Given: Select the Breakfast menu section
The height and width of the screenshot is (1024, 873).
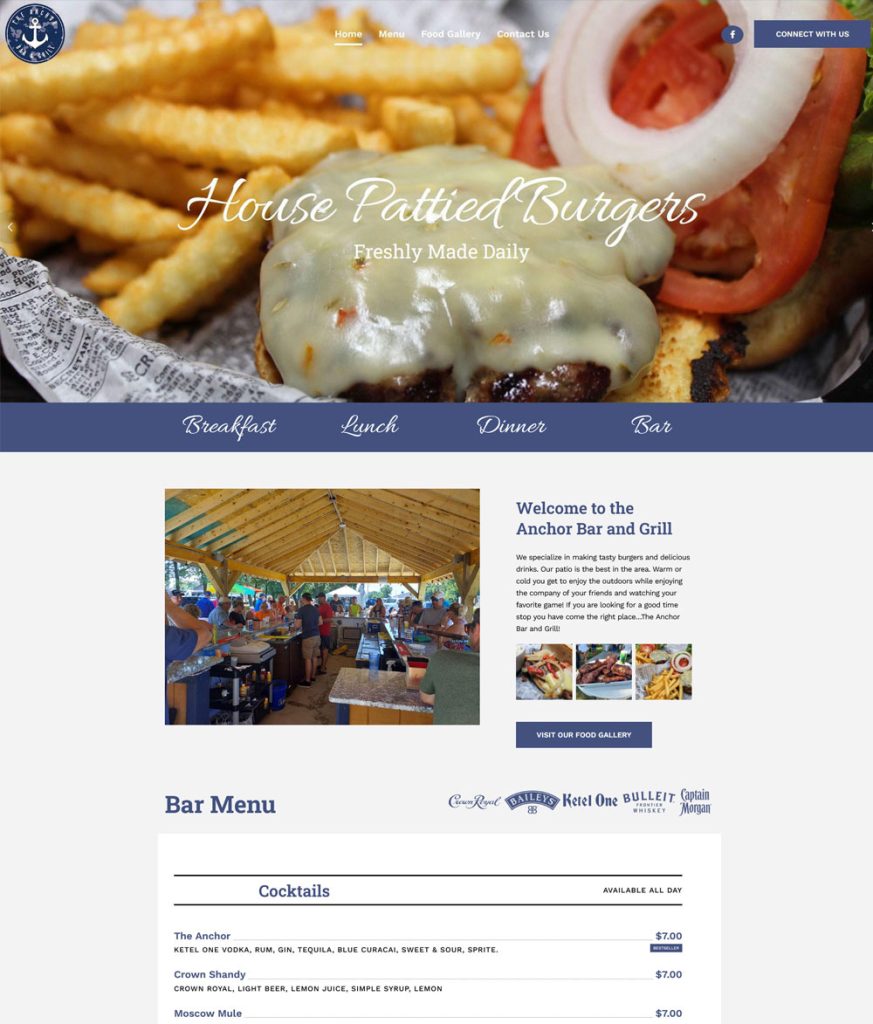Looking at the screenshot, I should click(229, 426).
